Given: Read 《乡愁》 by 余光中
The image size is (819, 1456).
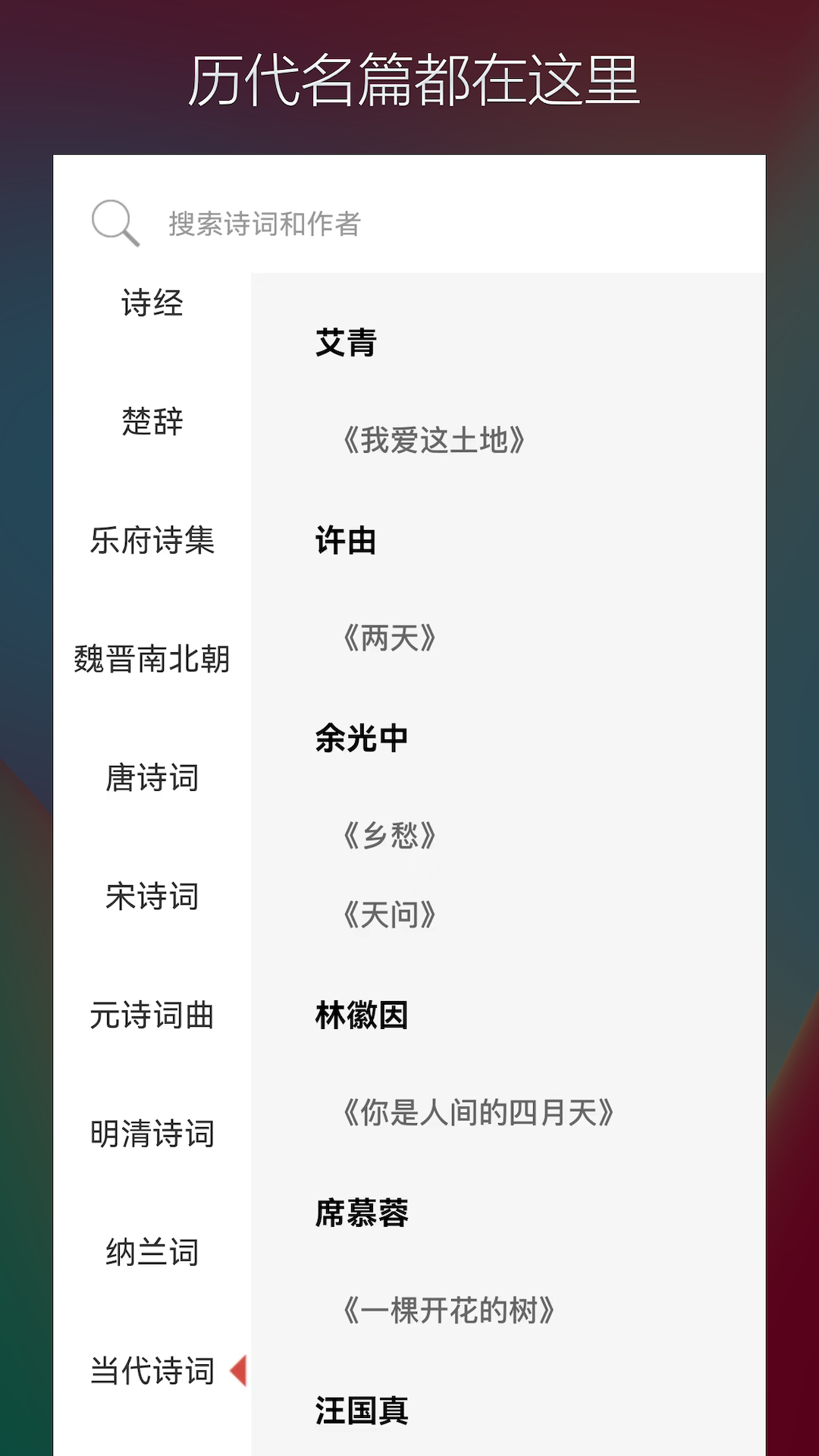Looking at the screenshot, I should (x=391, y=836).
